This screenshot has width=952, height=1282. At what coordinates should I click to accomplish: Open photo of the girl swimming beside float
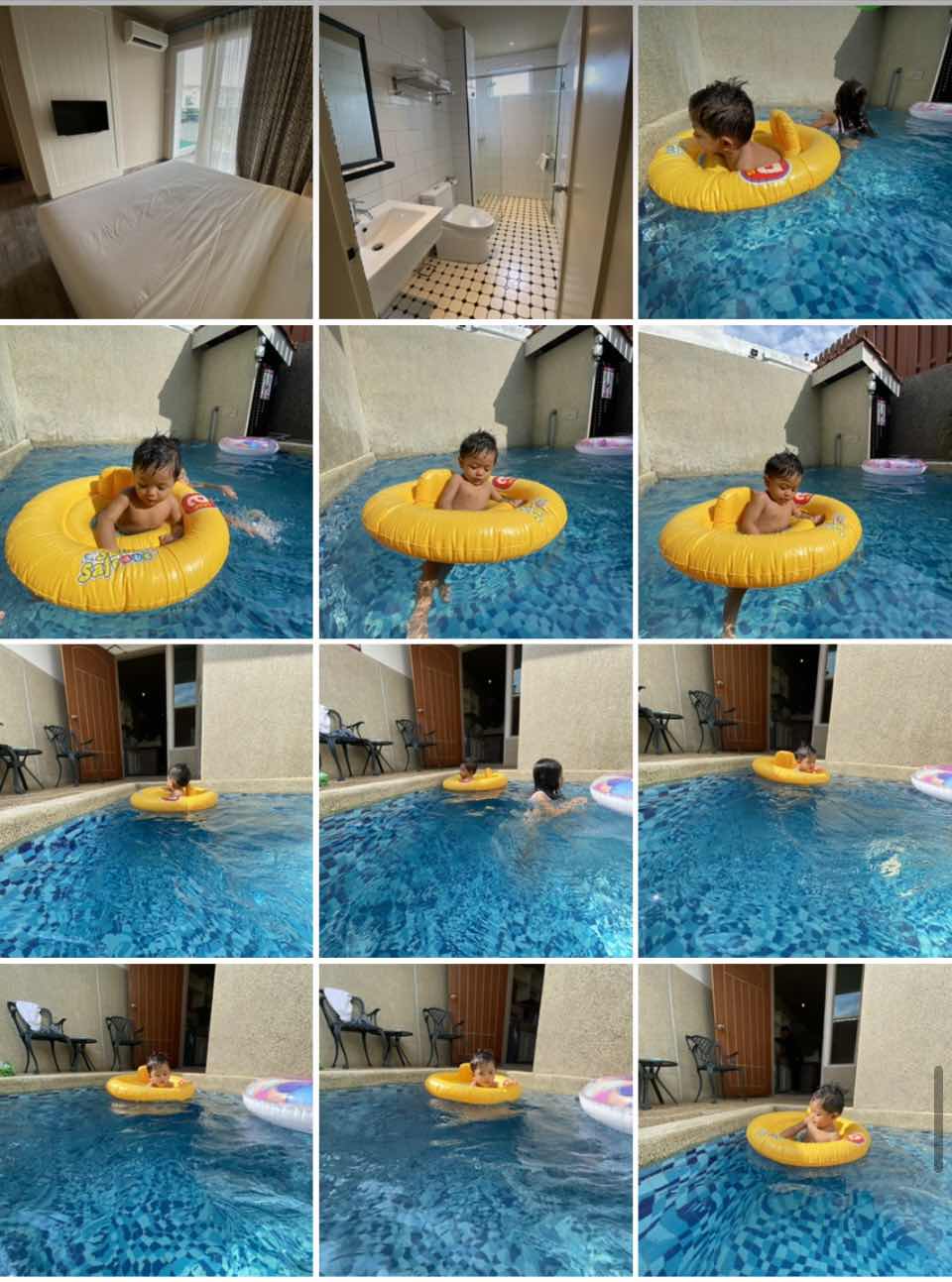475,801
